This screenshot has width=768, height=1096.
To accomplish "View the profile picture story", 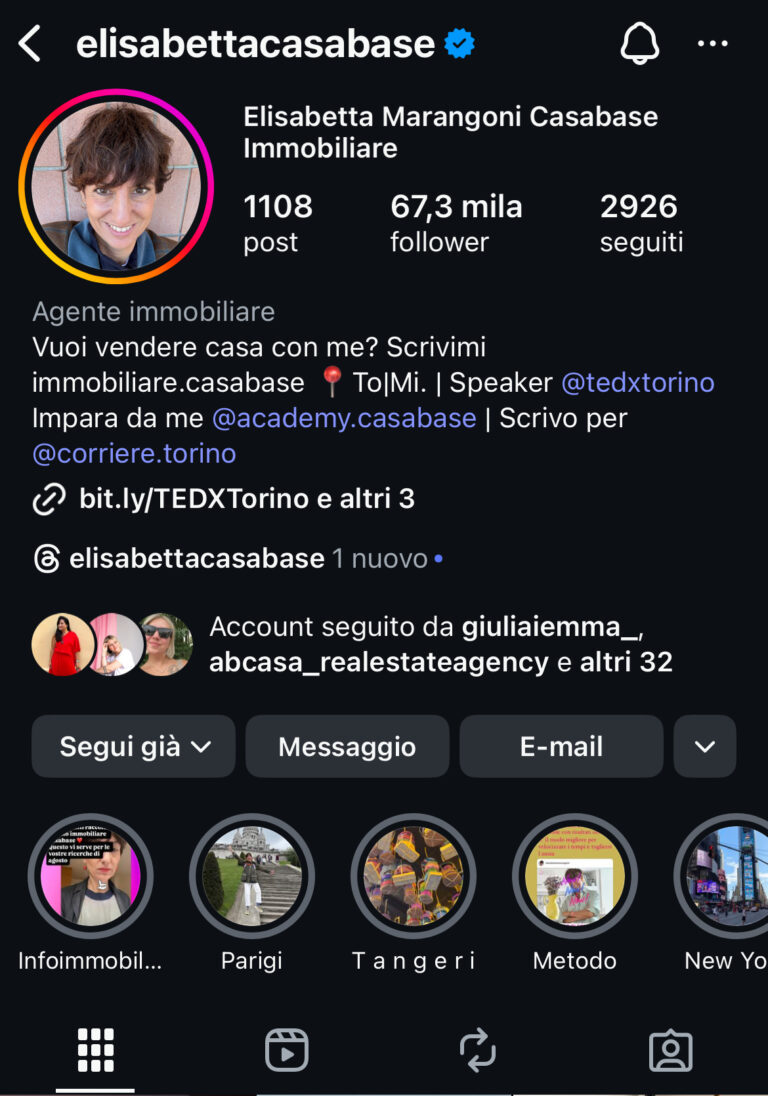I will (x=116, y=187).
